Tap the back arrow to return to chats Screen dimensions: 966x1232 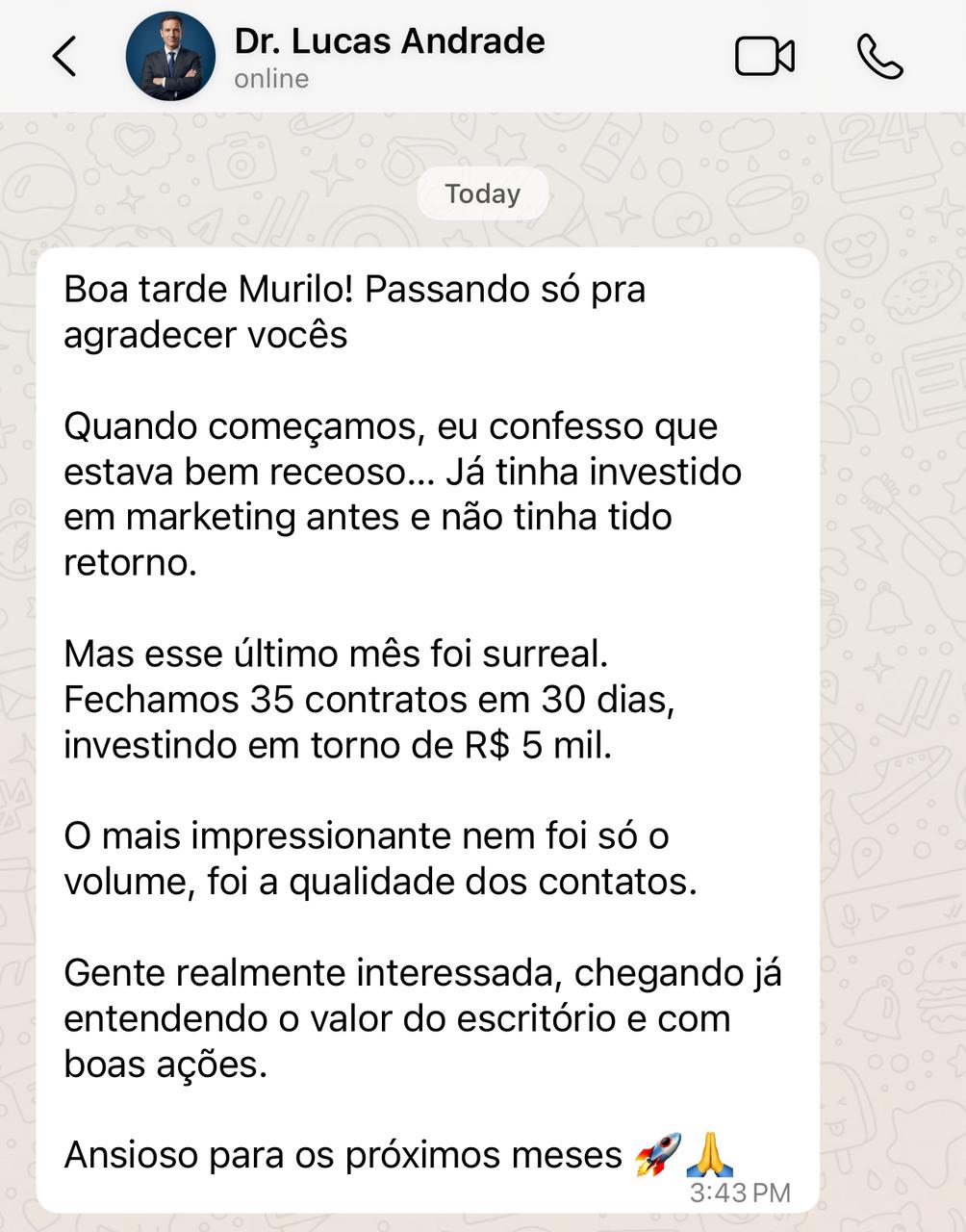pyautogui.click(x=64, y=56)
